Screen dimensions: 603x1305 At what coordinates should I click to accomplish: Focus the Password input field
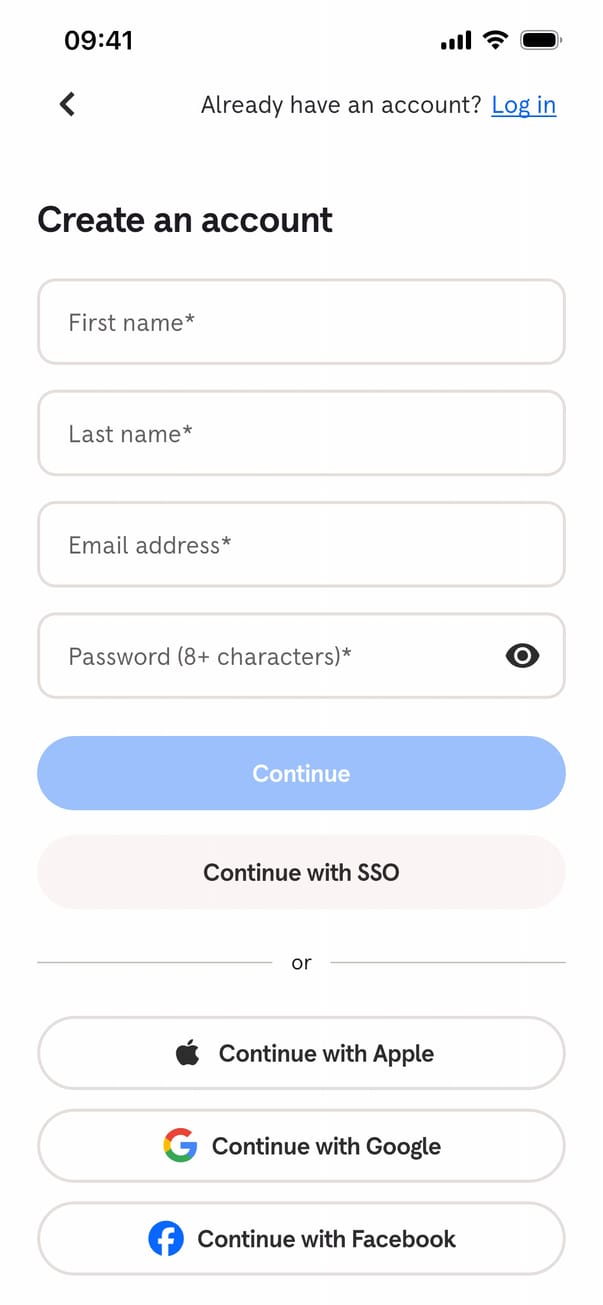pyautogui.click(x=270, y=656)
